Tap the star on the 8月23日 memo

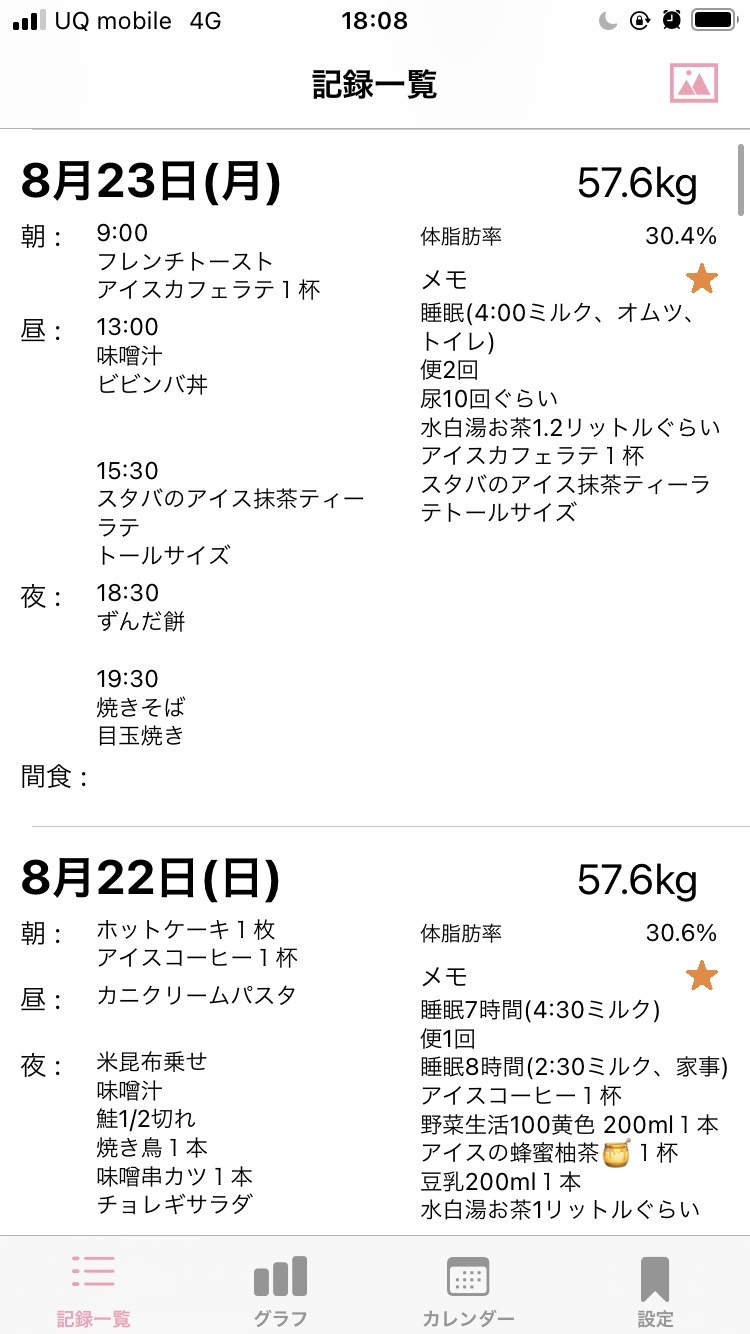point(702,279)
